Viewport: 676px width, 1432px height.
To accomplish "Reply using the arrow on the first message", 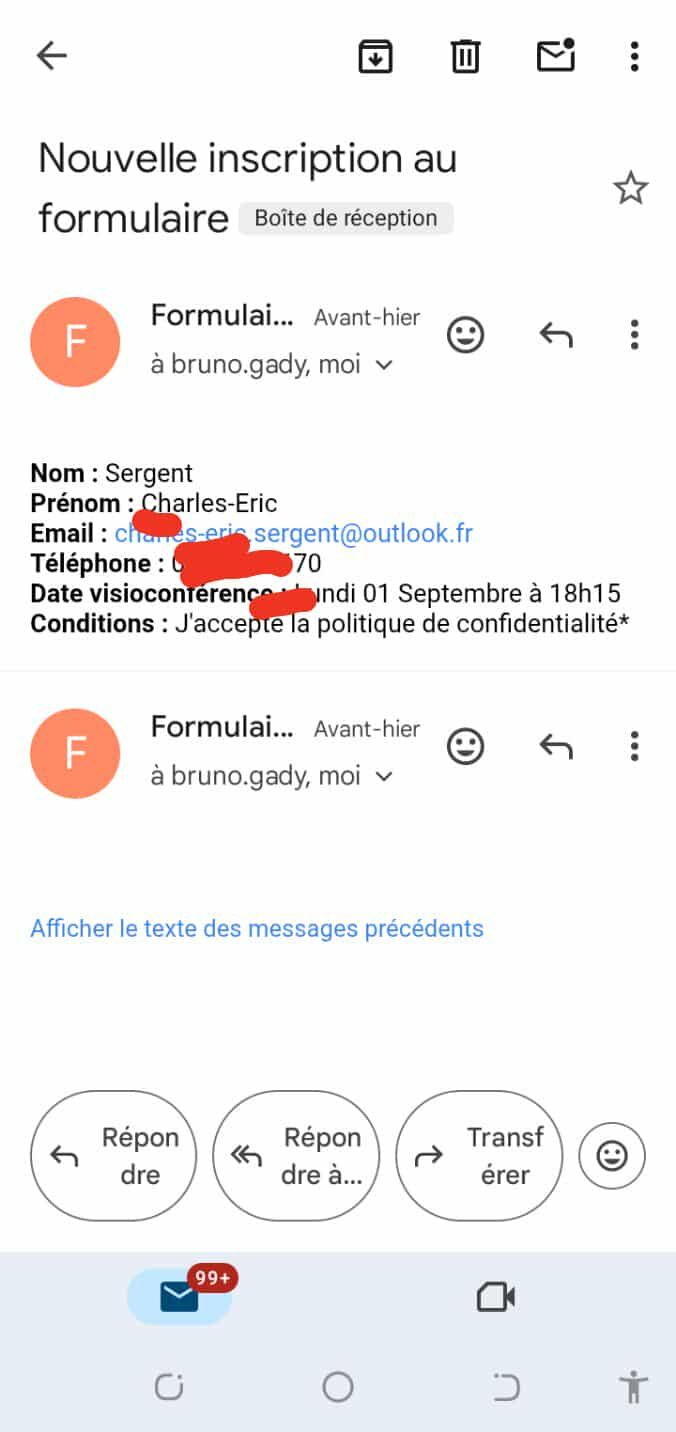I will click(556, 335).
